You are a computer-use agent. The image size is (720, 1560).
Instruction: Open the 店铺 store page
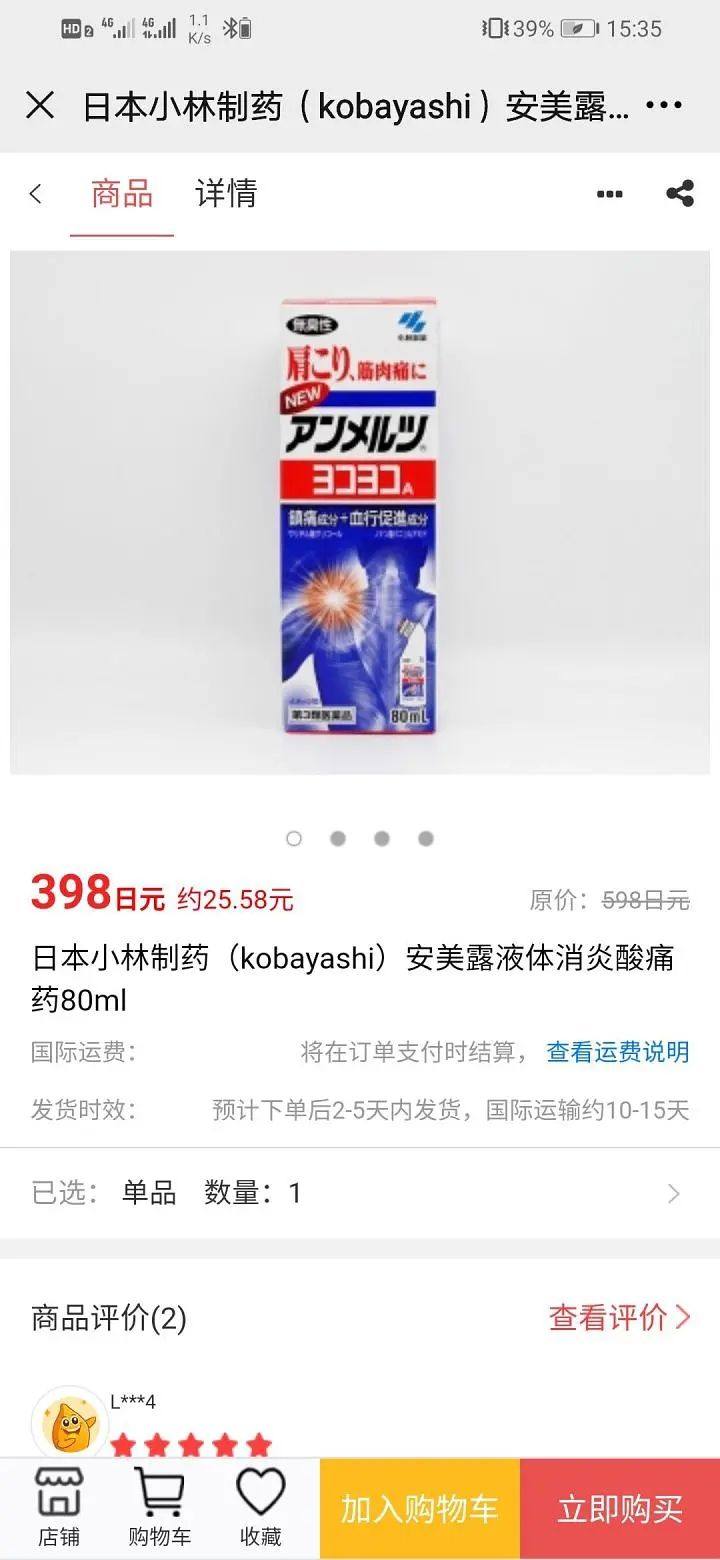(x=60, y=1508)
